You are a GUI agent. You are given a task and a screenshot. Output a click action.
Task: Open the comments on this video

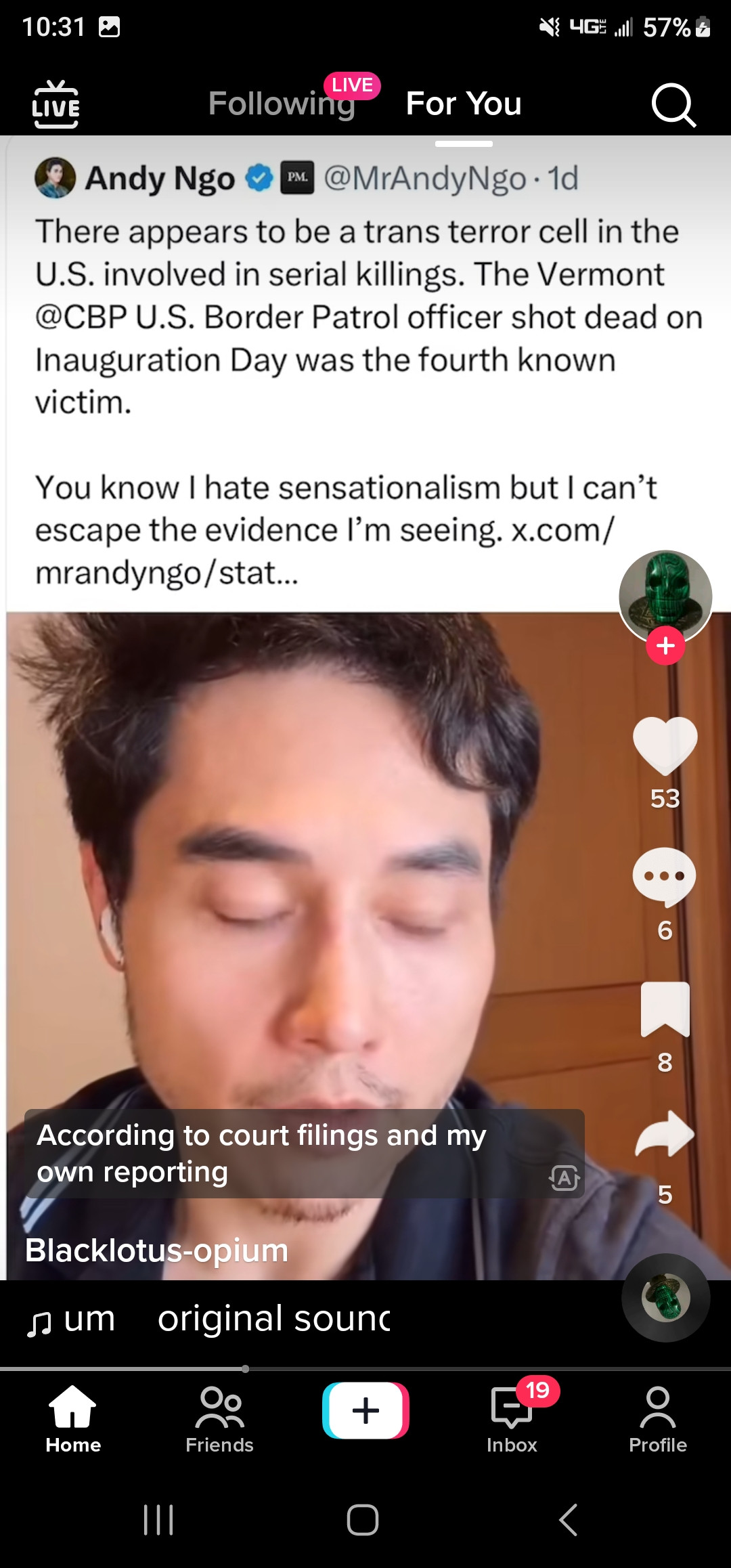[665, 877]
